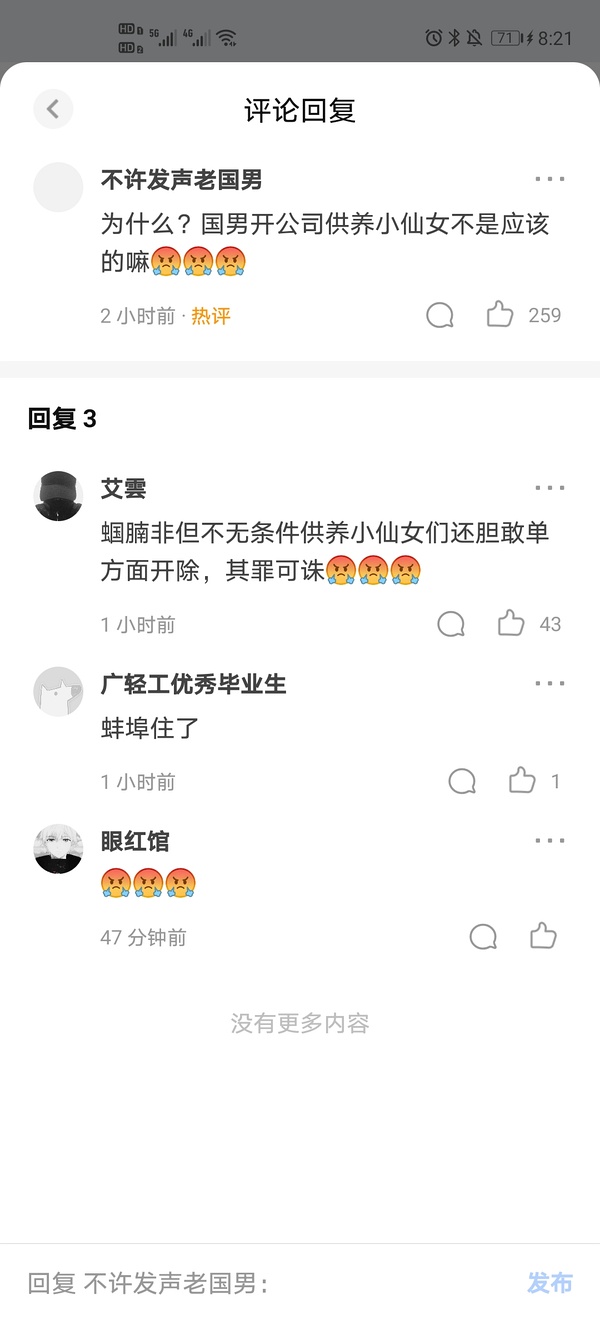Like the reply from 广轻工优秀毕业生
600x1320 pixels.
pyautogui.click(x=522, y=781)
